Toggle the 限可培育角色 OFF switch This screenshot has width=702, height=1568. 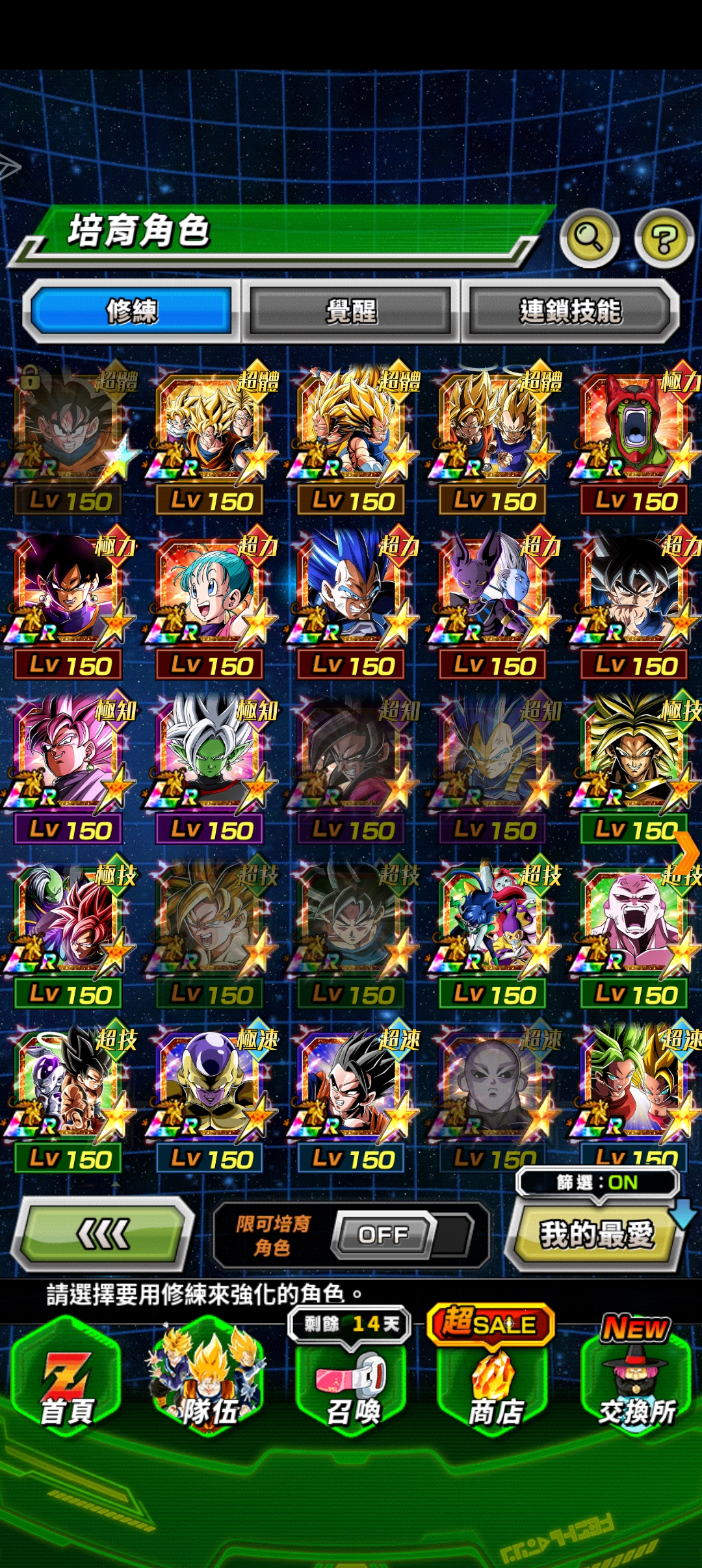pos(383,1235)
